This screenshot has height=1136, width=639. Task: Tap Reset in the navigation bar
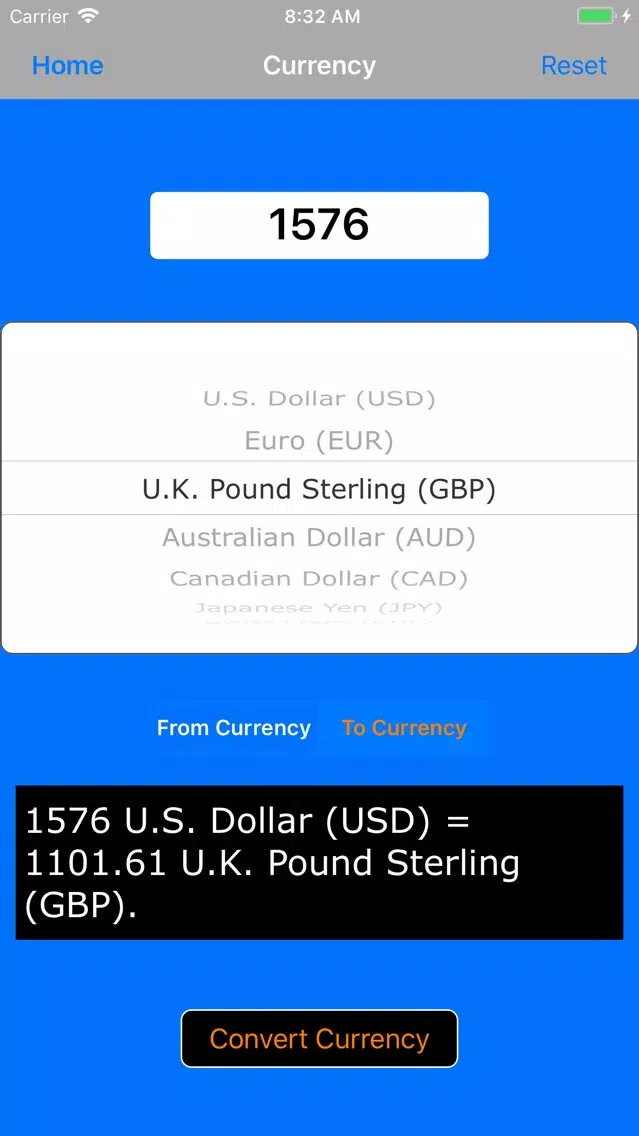pos(574,65)
